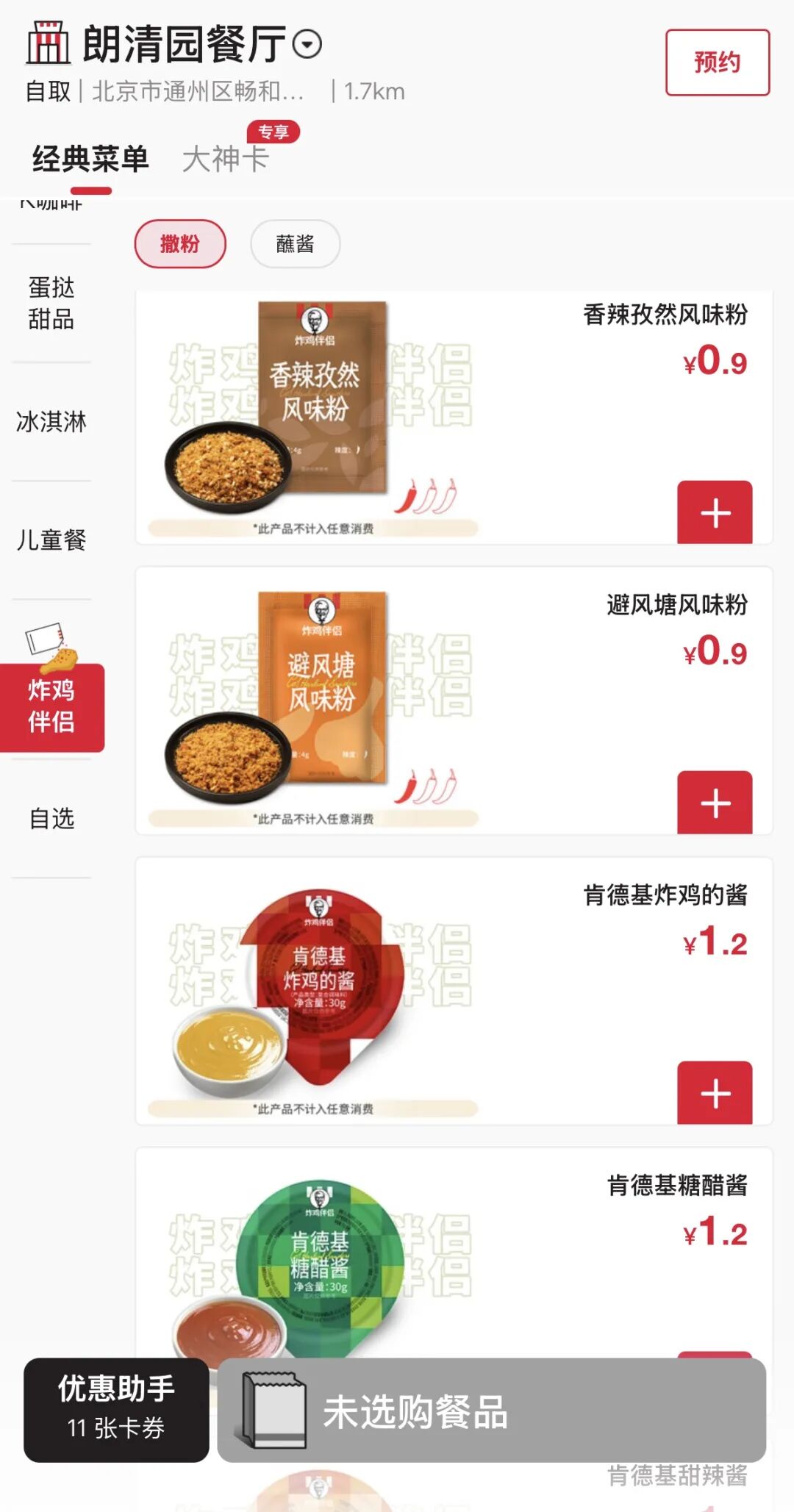Viewport: 794px width, 1512px height.
Task: Tap the 预约 reservation button
Action: (717, 62)
